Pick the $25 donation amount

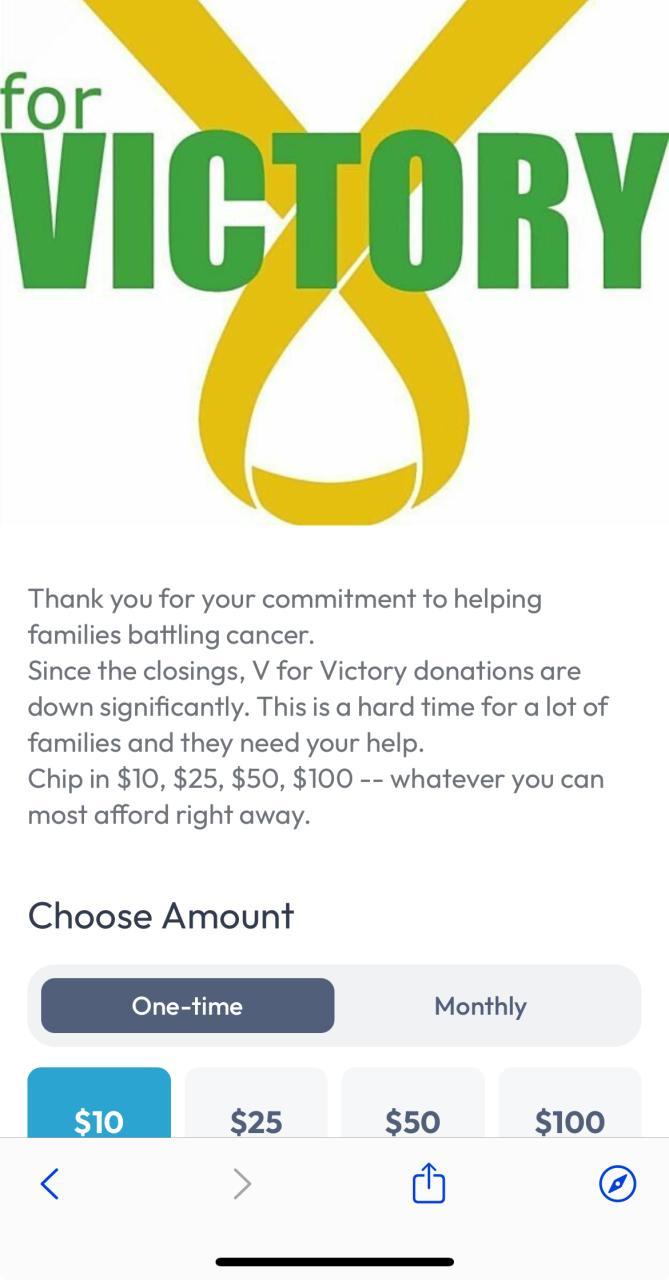click(x=256, y=1112)
